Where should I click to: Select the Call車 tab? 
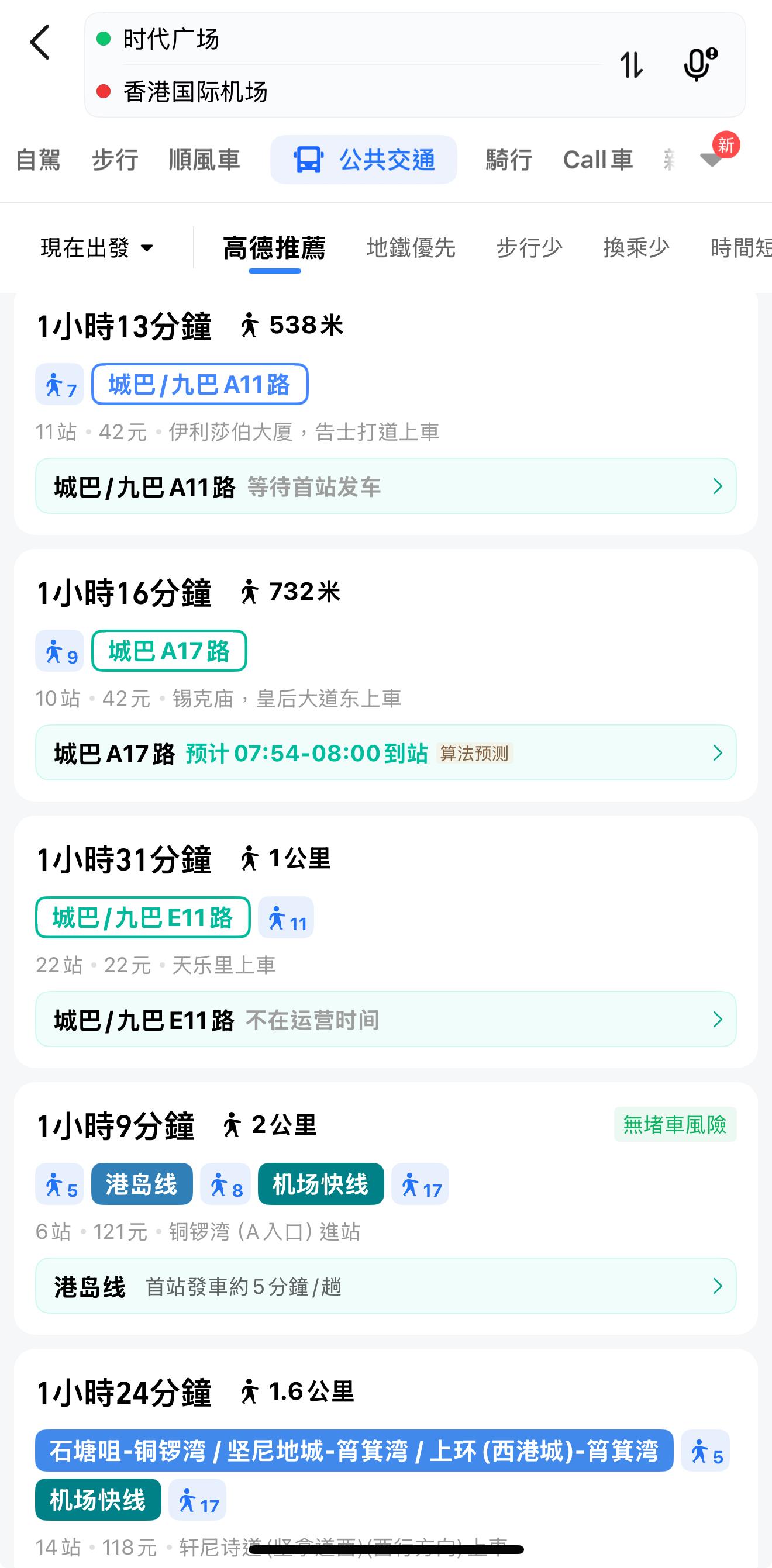(597, 160)
